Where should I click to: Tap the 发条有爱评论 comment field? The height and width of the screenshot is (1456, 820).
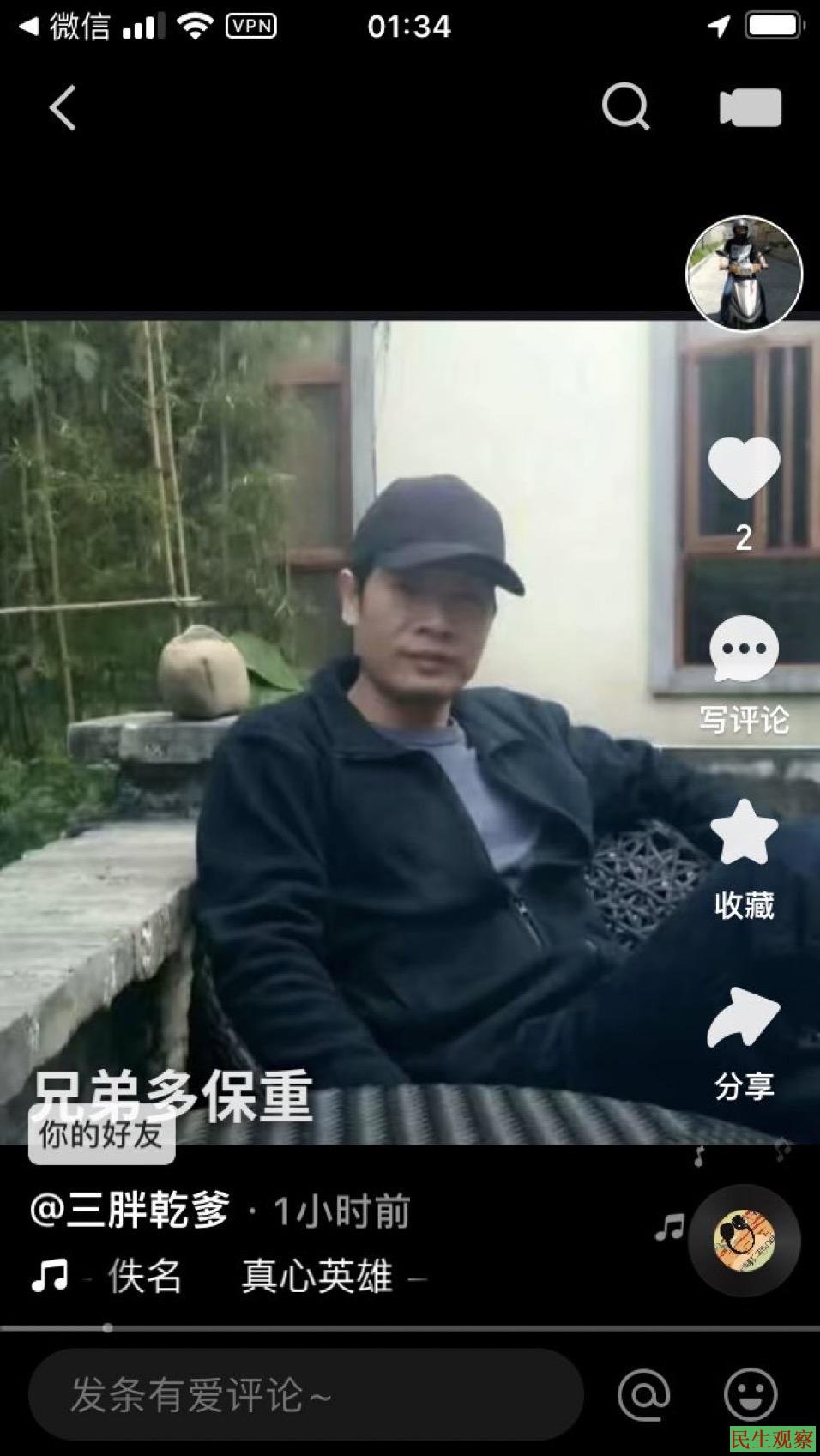point(305,1394)
